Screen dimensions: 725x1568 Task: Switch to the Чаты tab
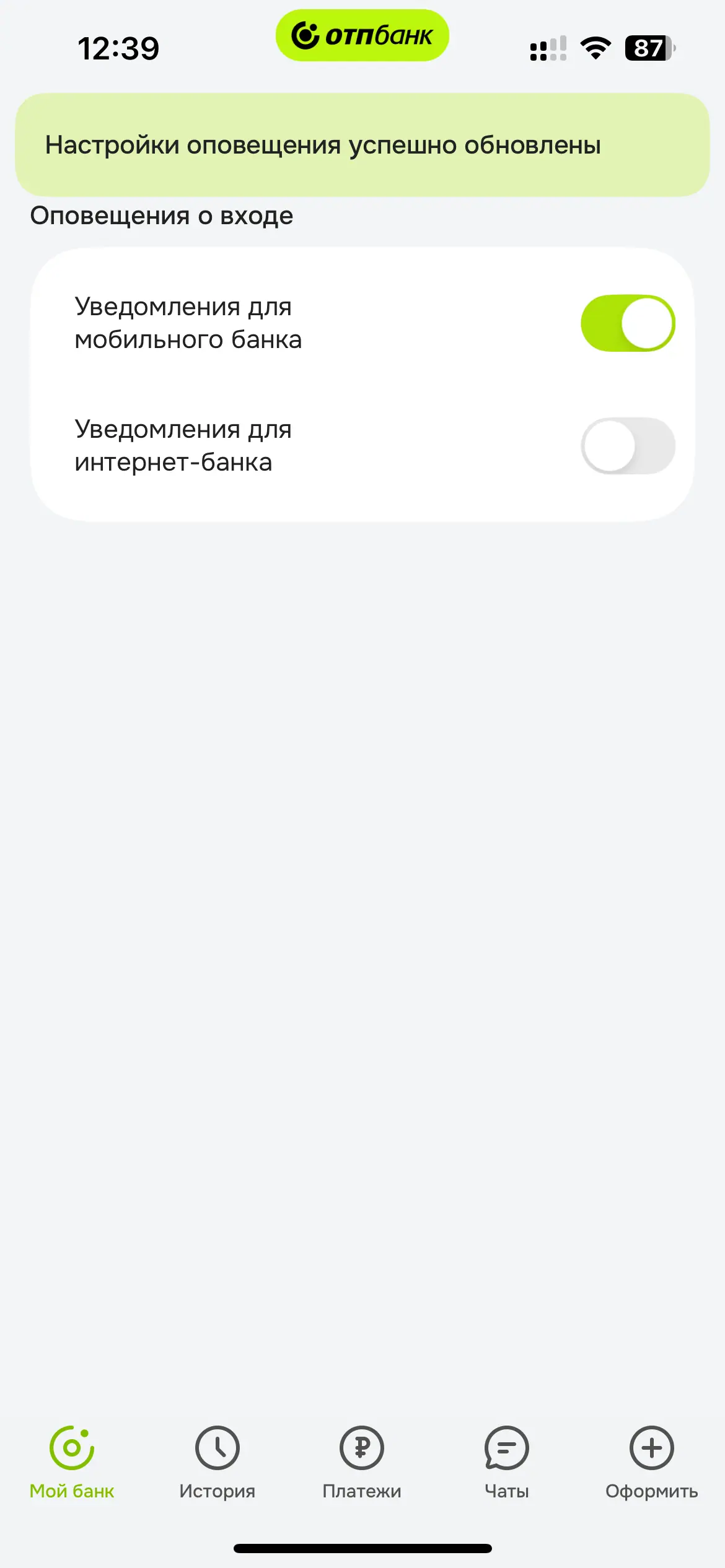(x=507, y=1463)
